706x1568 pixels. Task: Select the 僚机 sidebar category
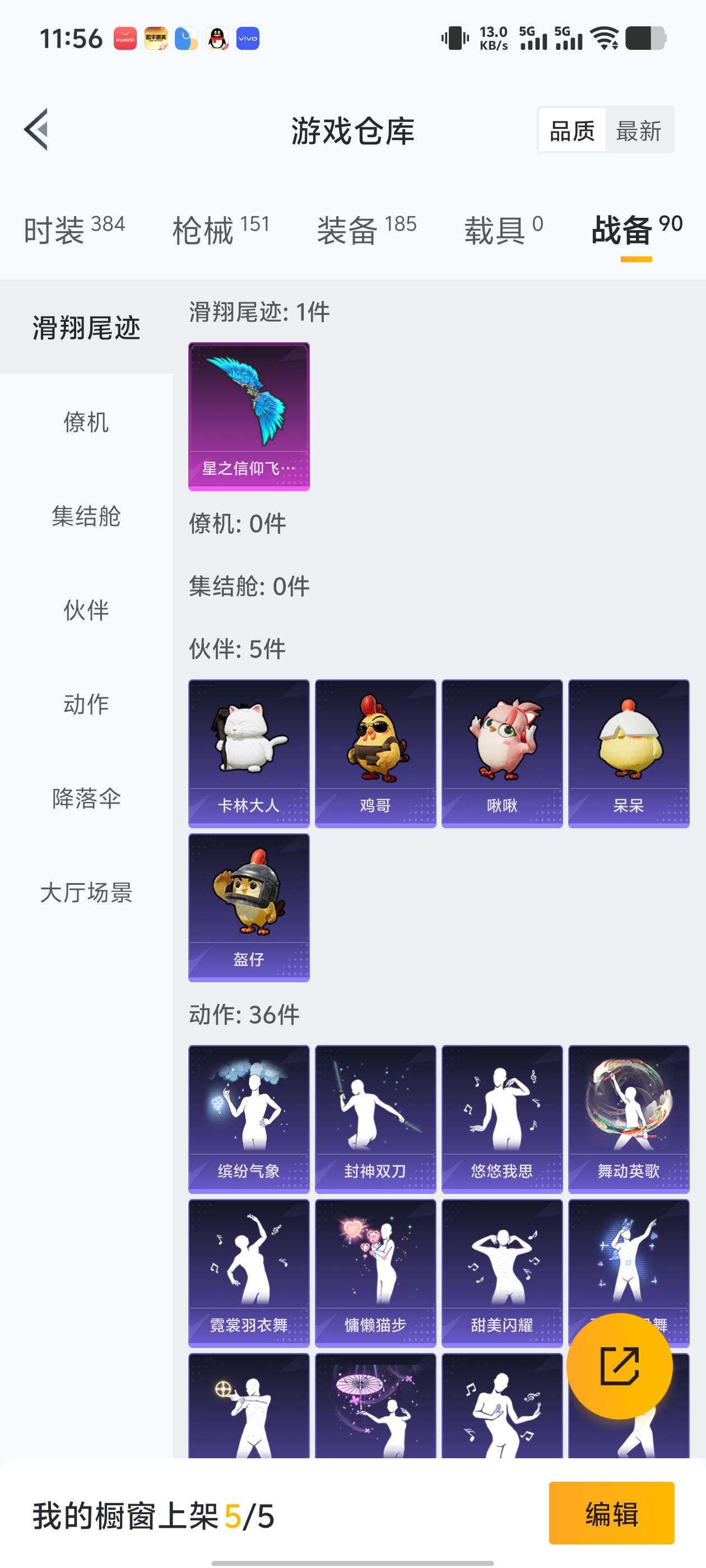click(x=85, y=422)
